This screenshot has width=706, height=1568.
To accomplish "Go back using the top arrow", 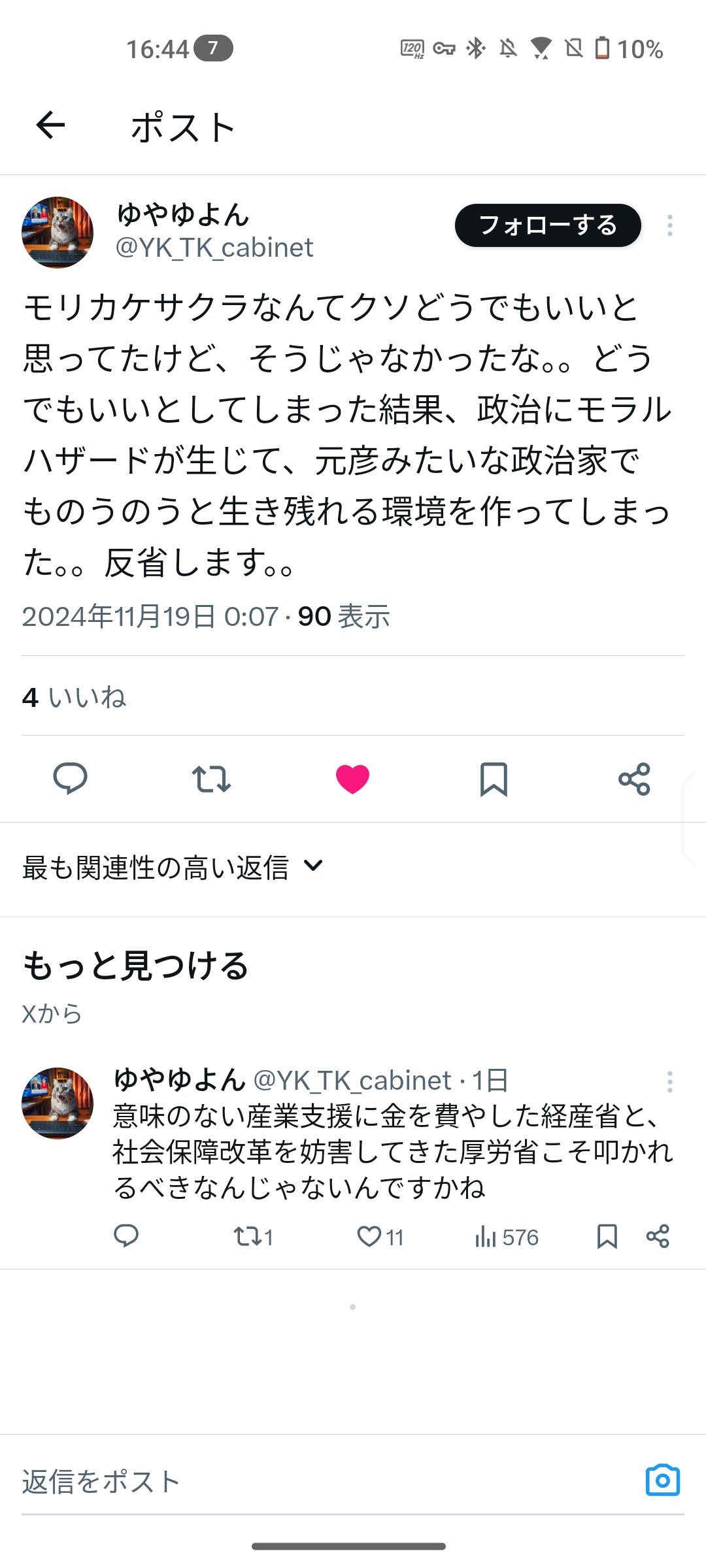I will tap(51, 125).
